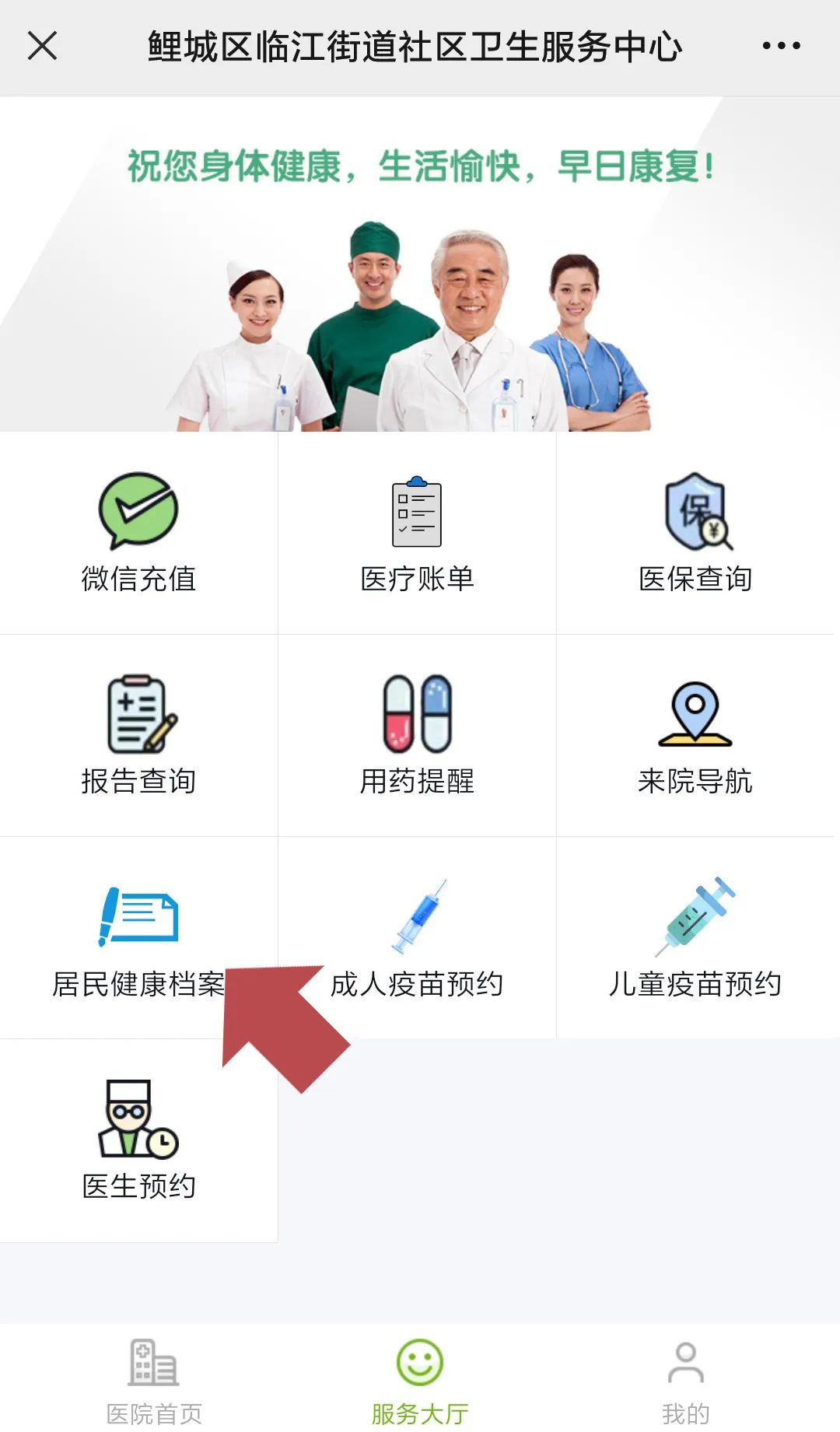Viewport: 840px width, 1432px height.
Task: Open the three-dot overflow menu
Action: pos(781,46)
